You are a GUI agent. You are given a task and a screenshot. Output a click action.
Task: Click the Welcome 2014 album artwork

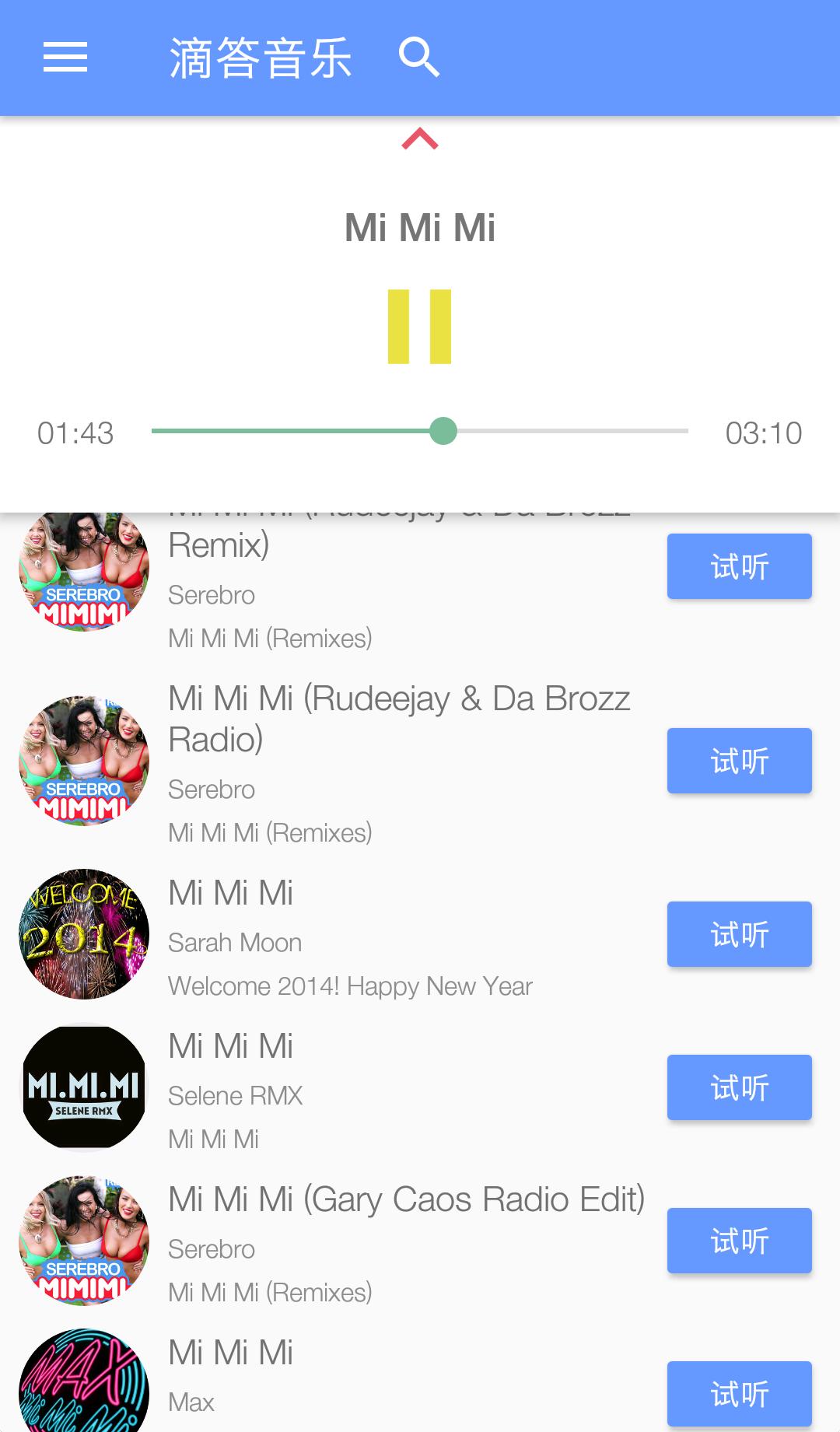[82, 935]
